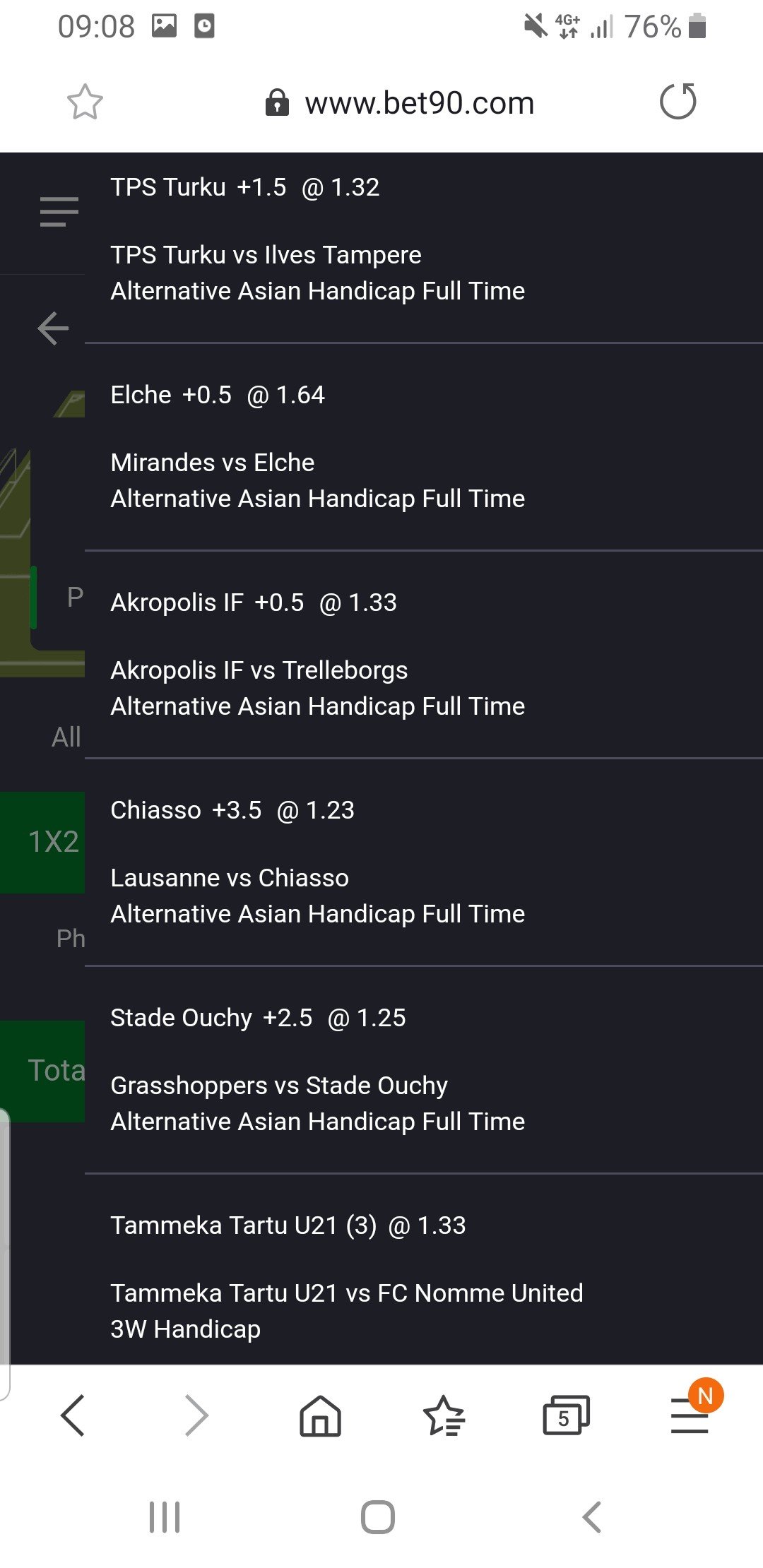This screenshot has height=1568, width=763.
Task: Open the site hamburger menu
Action: pyautogui.click(x=59, y=212)
